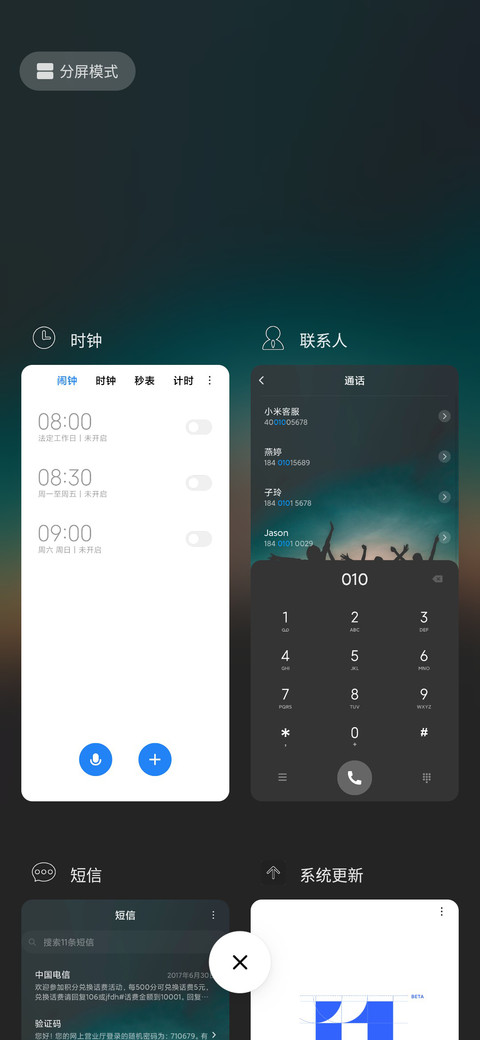Enable 分屏模式 split-screen mode
480x1040 pixels.
click(x=78, y=71)
